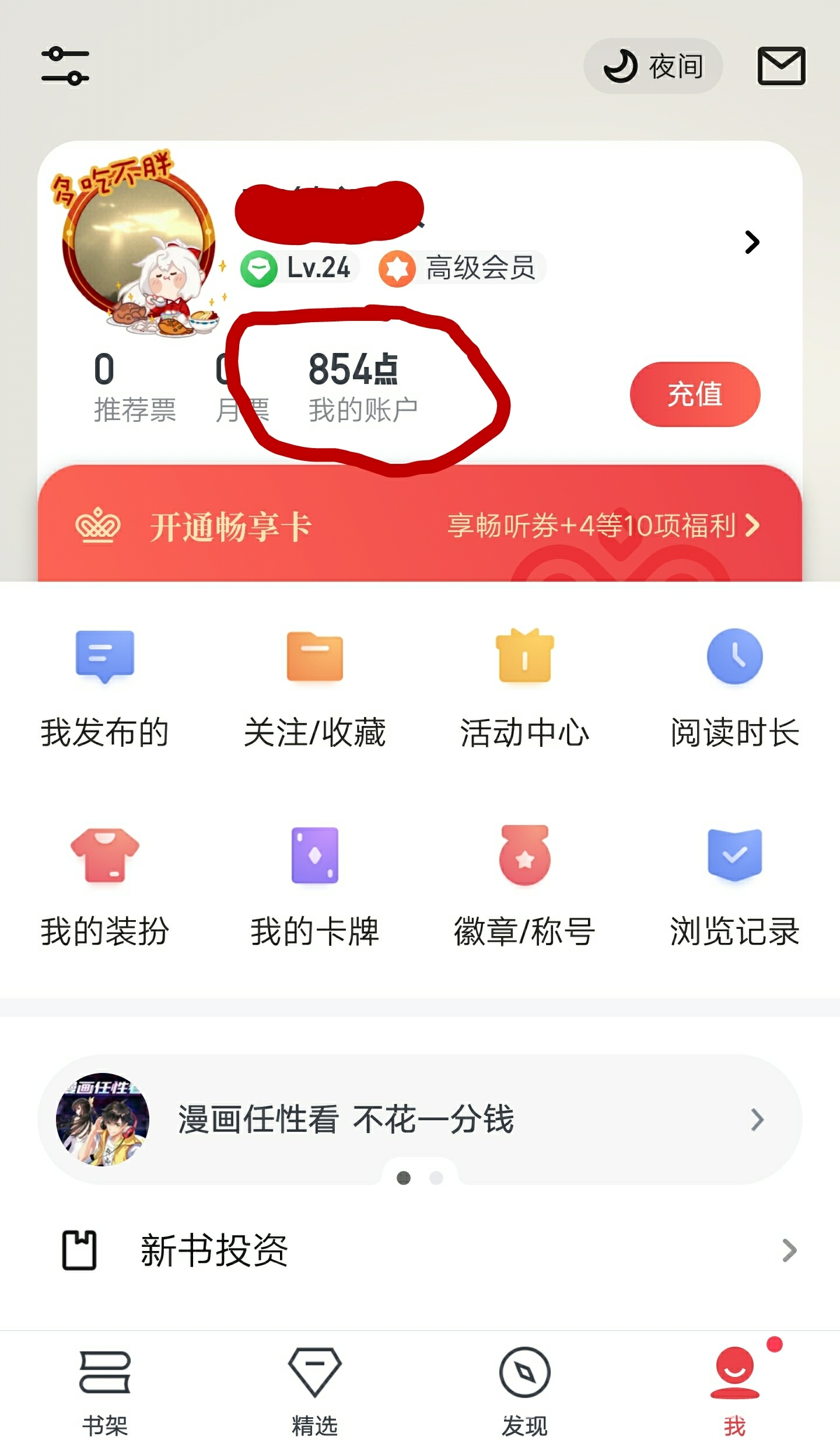Open the settings sliders icon

[x=65, y=66]
